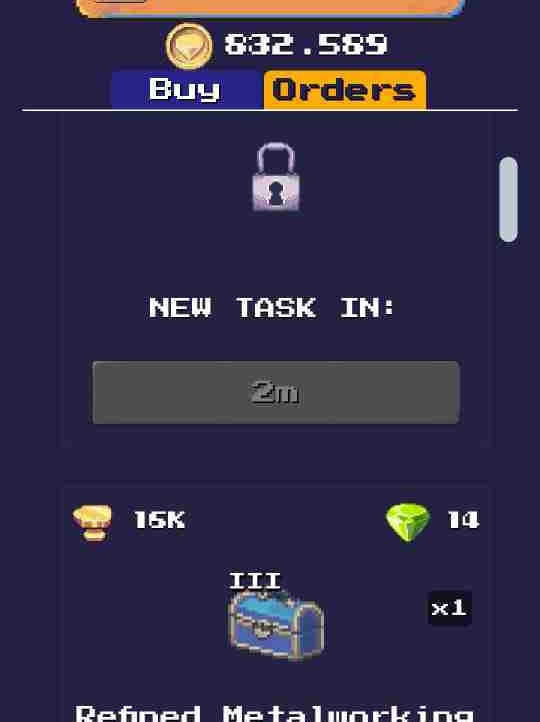The height and width of the screenshot is (722, 540).
Task: Tap the orders list scrollbar
Action: [508, 199]
